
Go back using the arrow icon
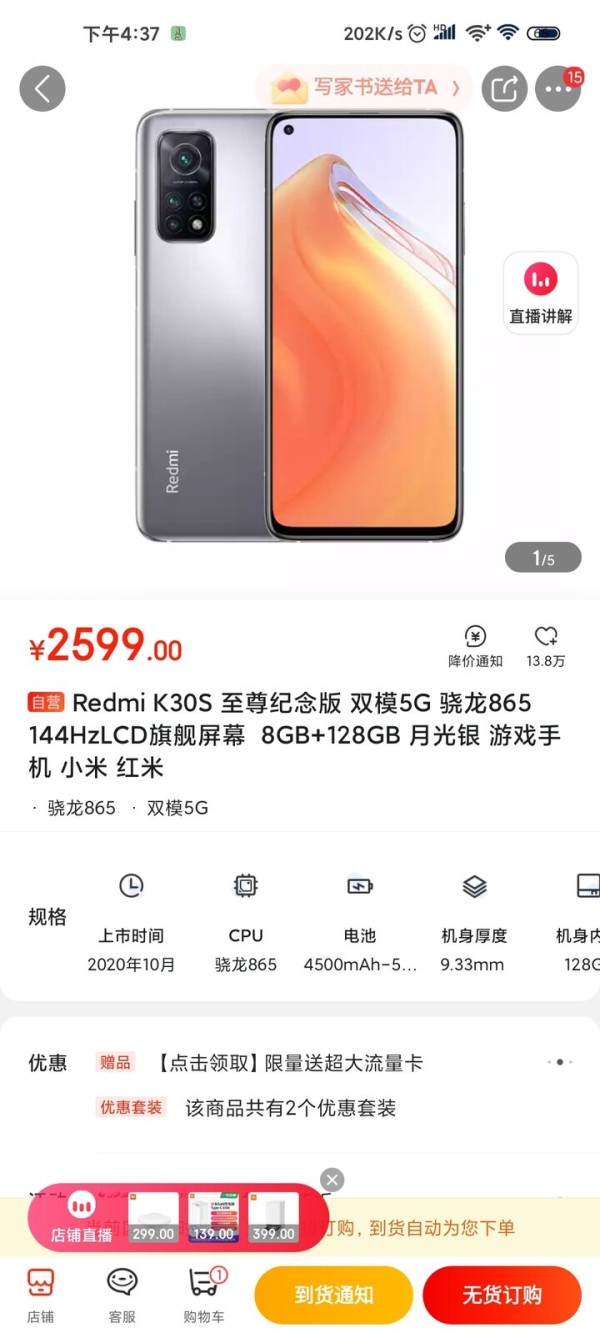(x=42, y=89)
